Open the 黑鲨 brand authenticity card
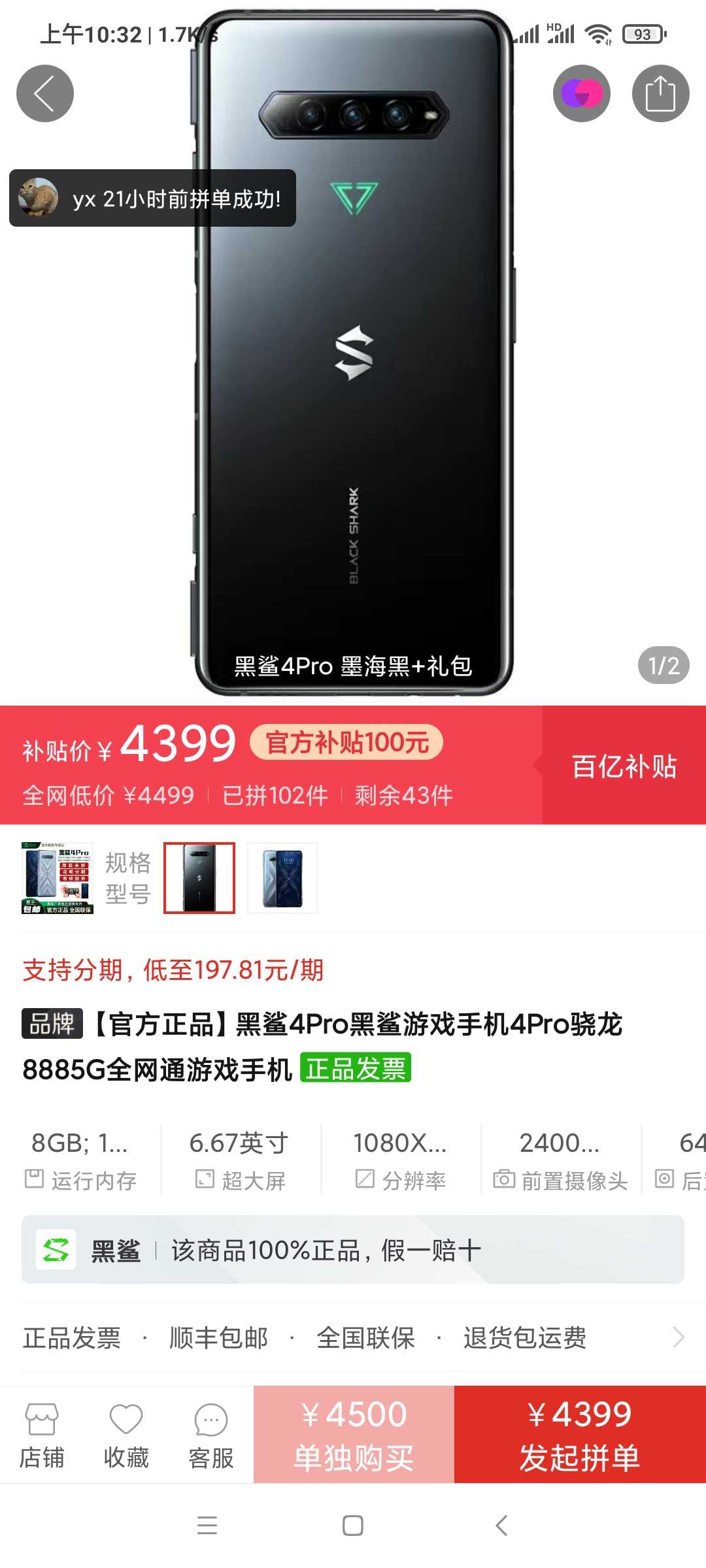706x1568 pixels. [353, 1250]
